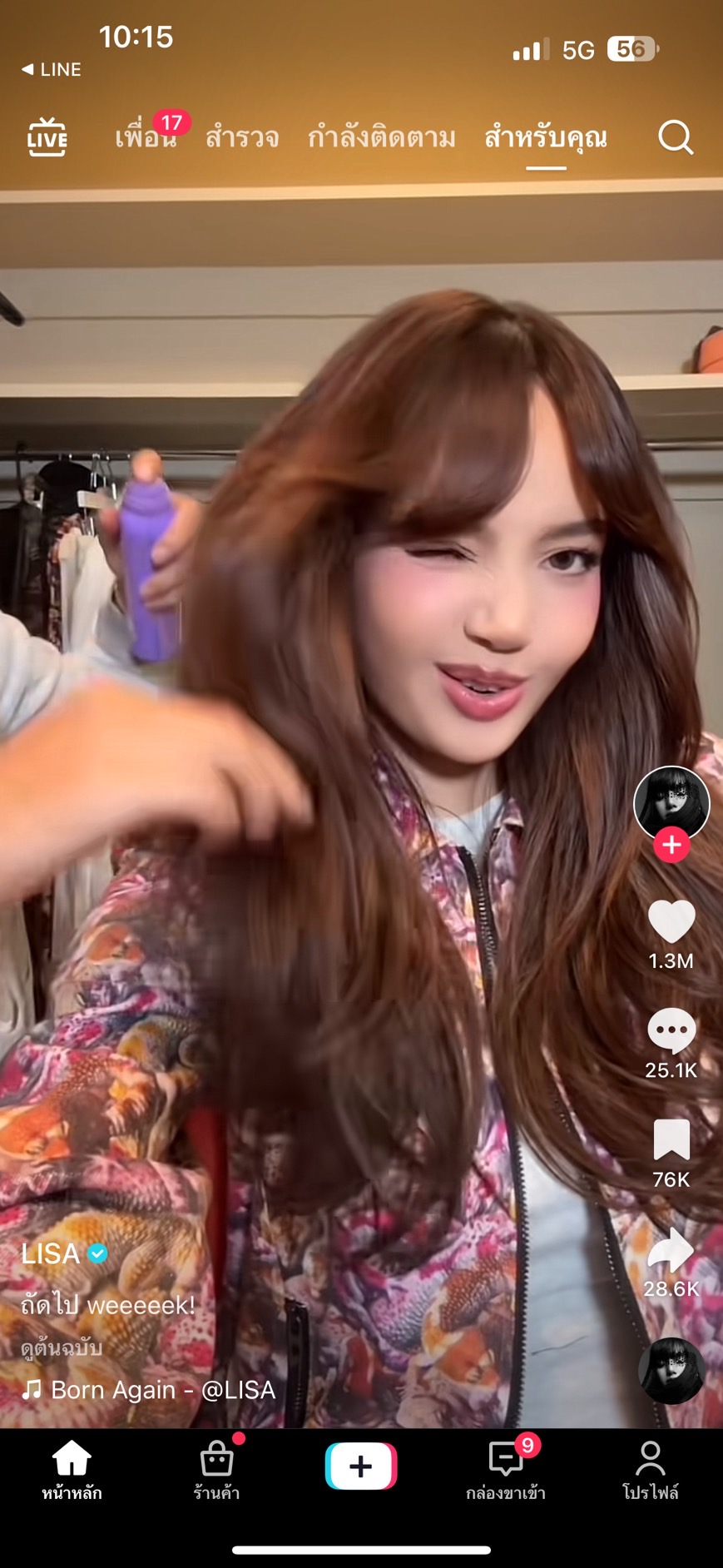Screen dimensions: 723x1568
Task: Switch to the สำรวจ tab
Action: (x=242, y=136)
